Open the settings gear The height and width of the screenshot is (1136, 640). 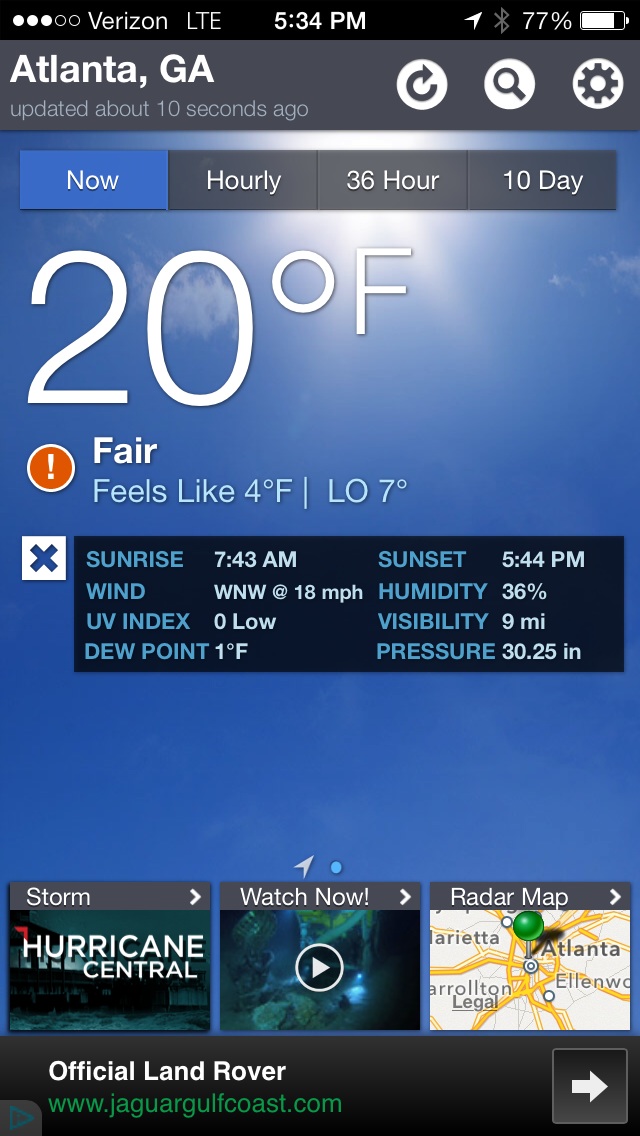[597, 85]
